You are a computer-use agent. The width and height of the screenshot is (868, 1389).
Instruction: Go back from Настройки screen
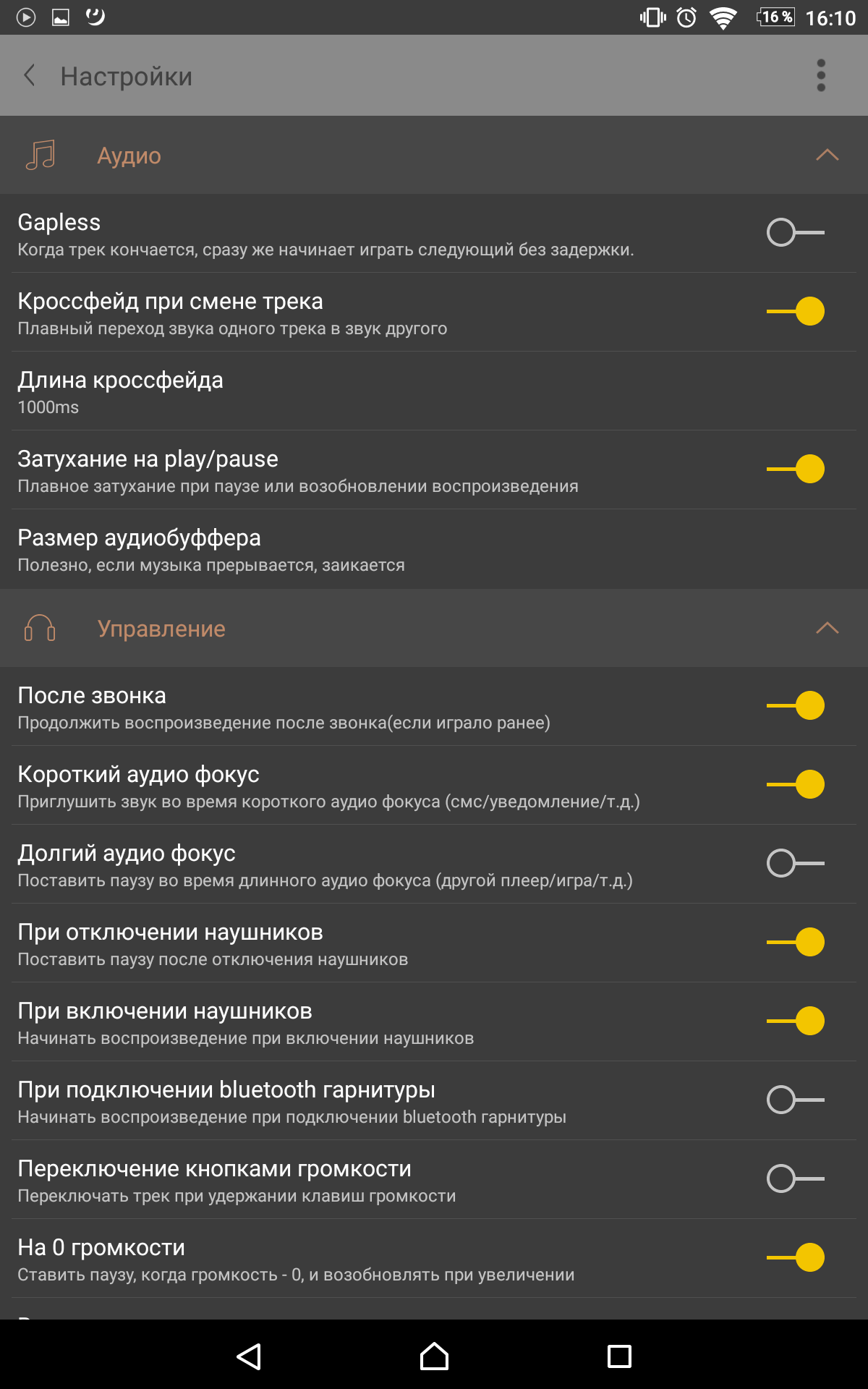(x=30, y=75)
